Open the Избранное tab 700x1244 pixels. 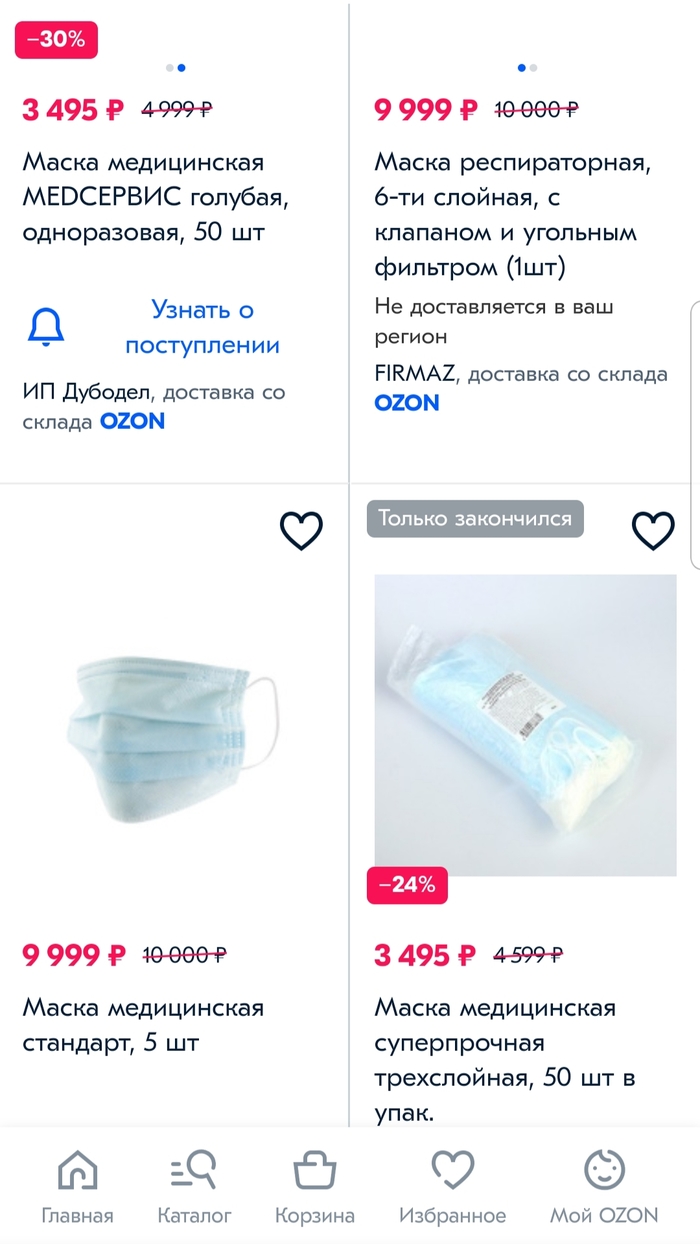[452, 1188]
